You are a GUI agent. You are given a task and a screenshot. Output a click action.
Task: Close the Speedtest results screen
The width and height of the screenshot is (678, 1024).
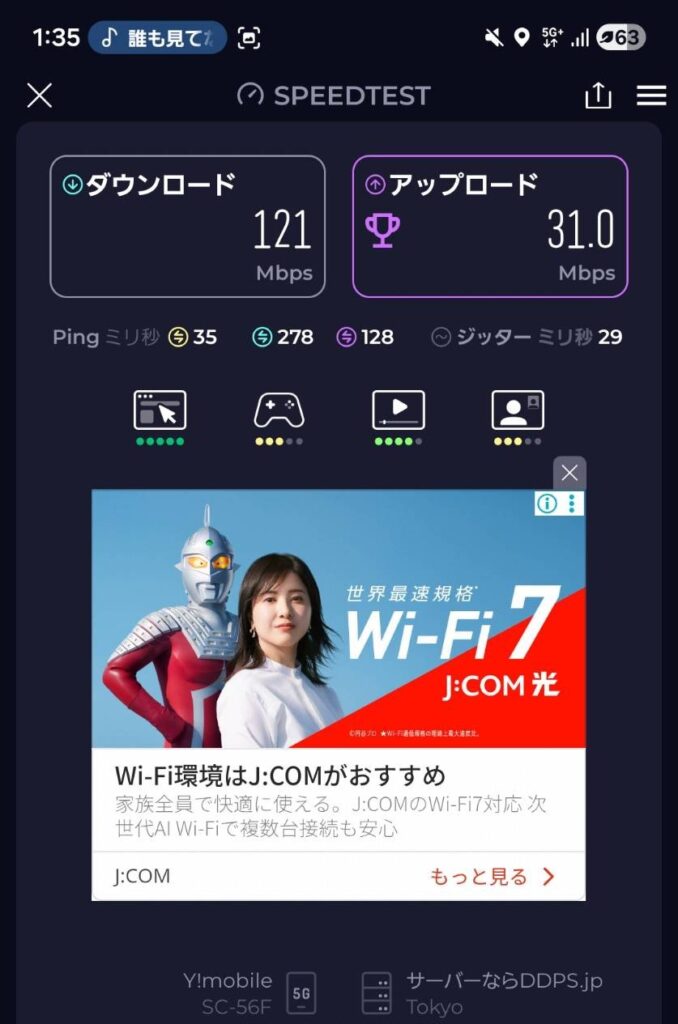click(39, 96)
